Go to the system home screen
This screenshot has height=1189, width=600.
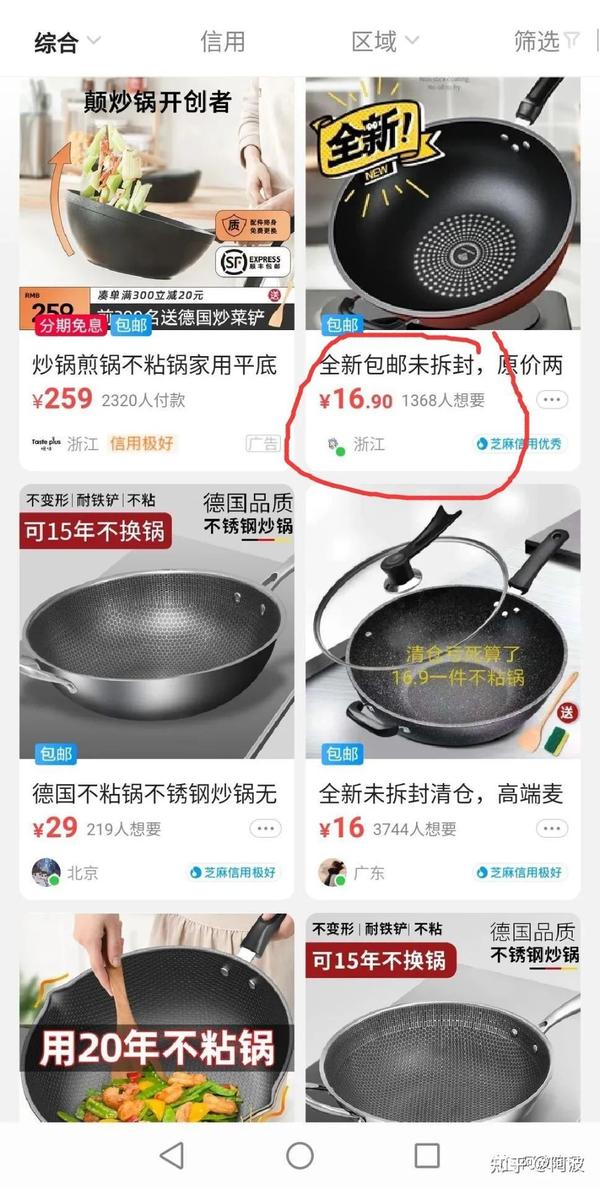300,1156
